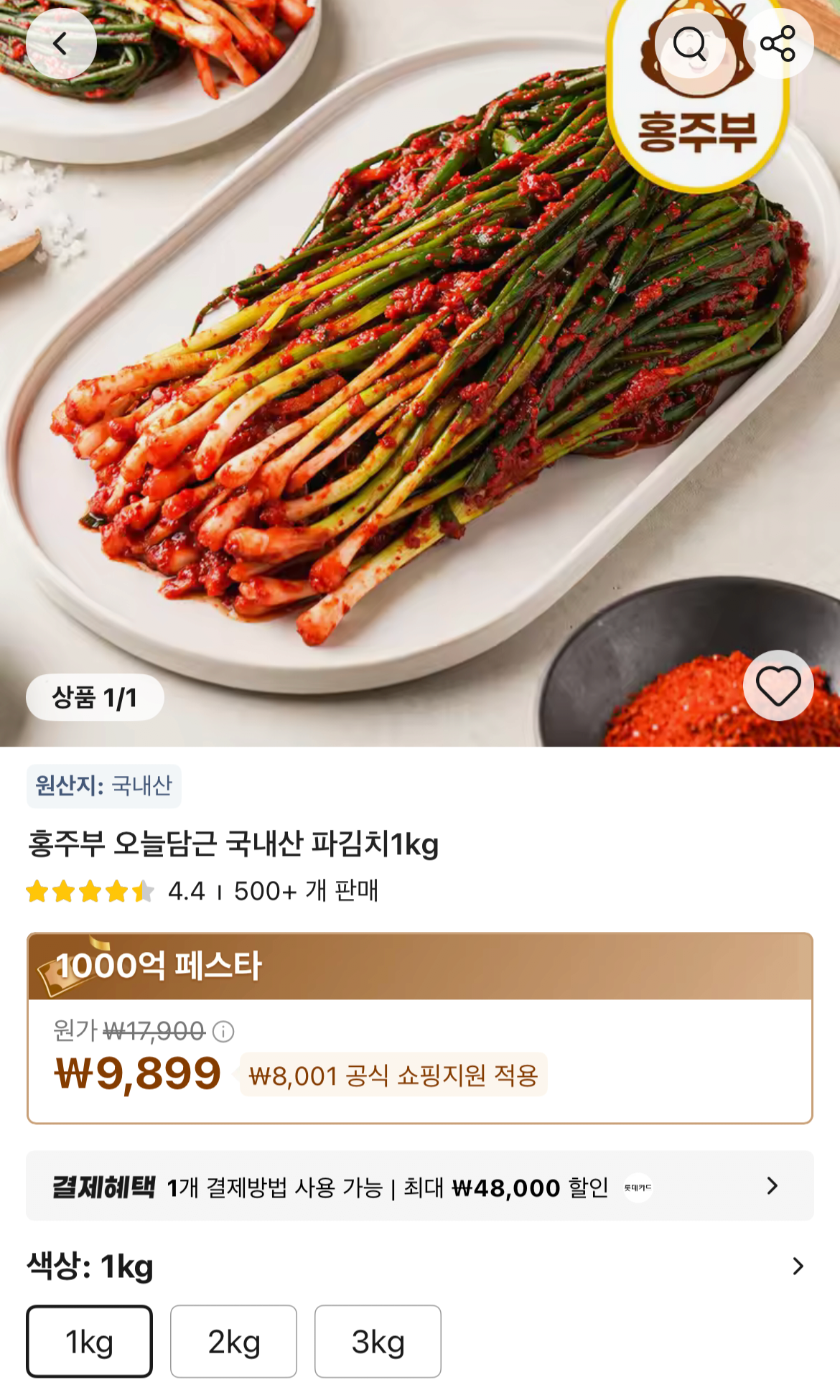Open the search icon

(691, 43)
